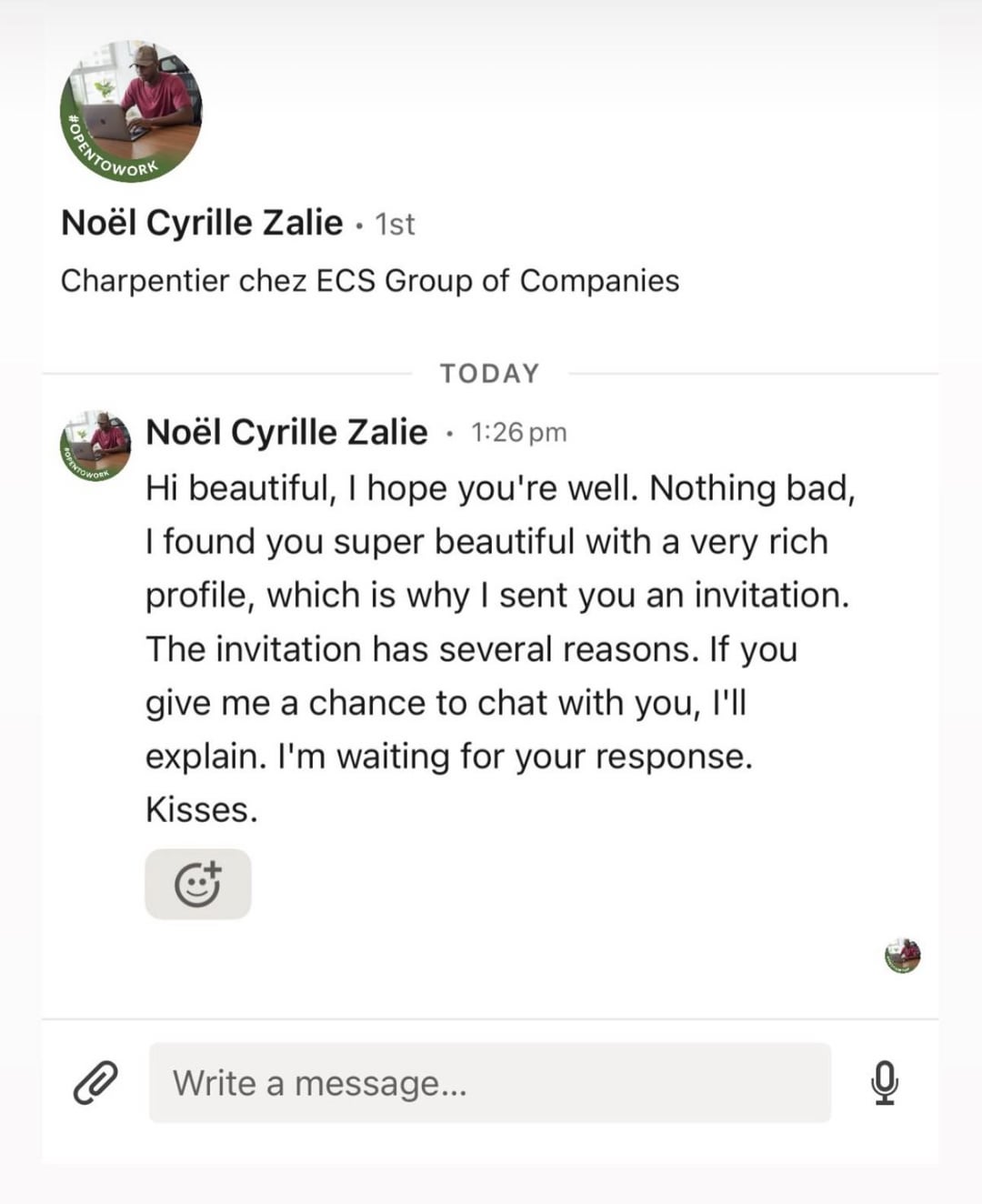The width and height of the screenshot is (982, 1204).
Task: Open sender's name next to 1:26 pm
Action: (286, 432)
